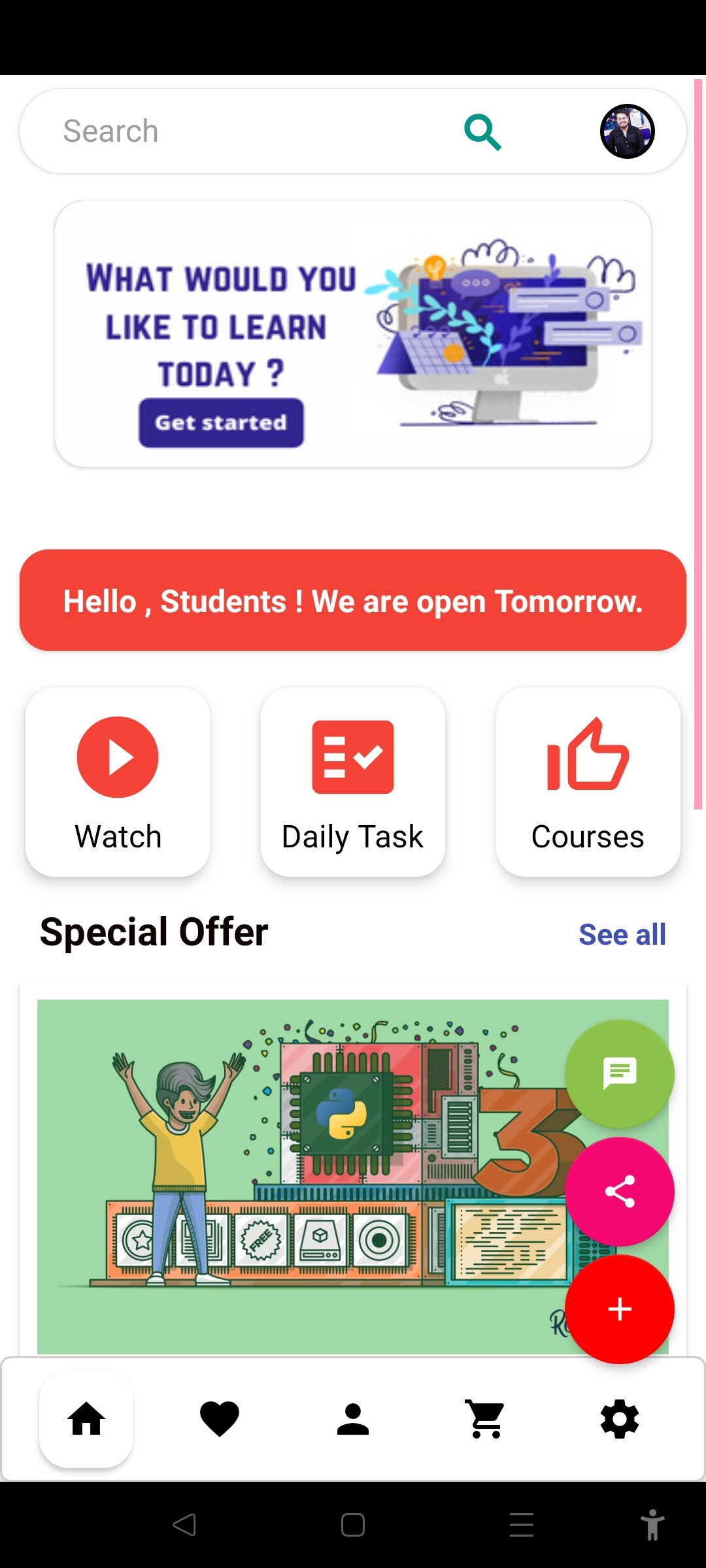The height and width of the screenshot is (1568, 706).
Task: Switch to the shopping cart tab
Action: click(486, 1419)
